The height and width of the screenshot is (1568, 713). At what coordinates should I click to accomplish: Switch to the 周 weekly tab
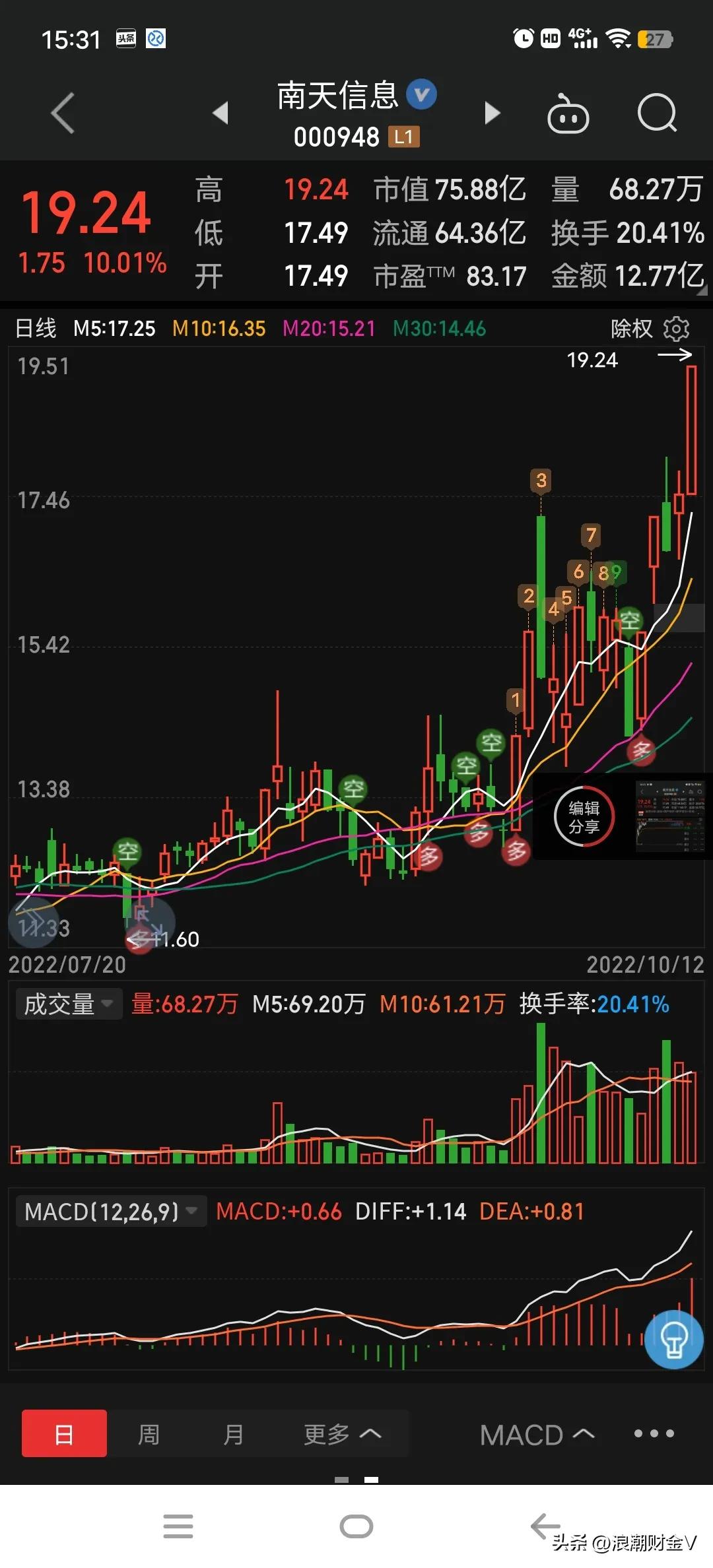tap(149, 1434)
